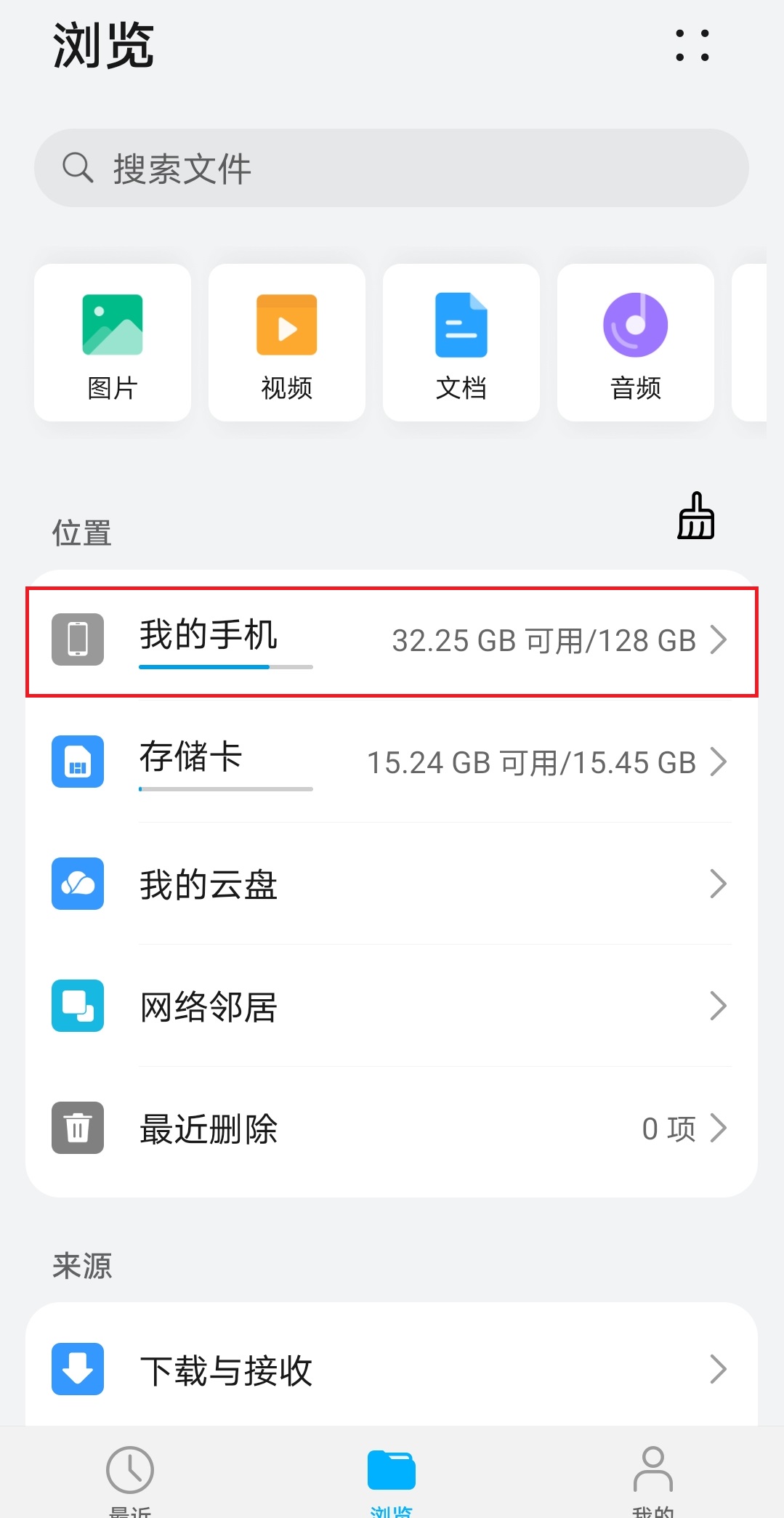The height and width of the screenshot is (1518, 784).
Task: Tap the SD card icon beside 存储卡
Action: (x=77, y=762)
